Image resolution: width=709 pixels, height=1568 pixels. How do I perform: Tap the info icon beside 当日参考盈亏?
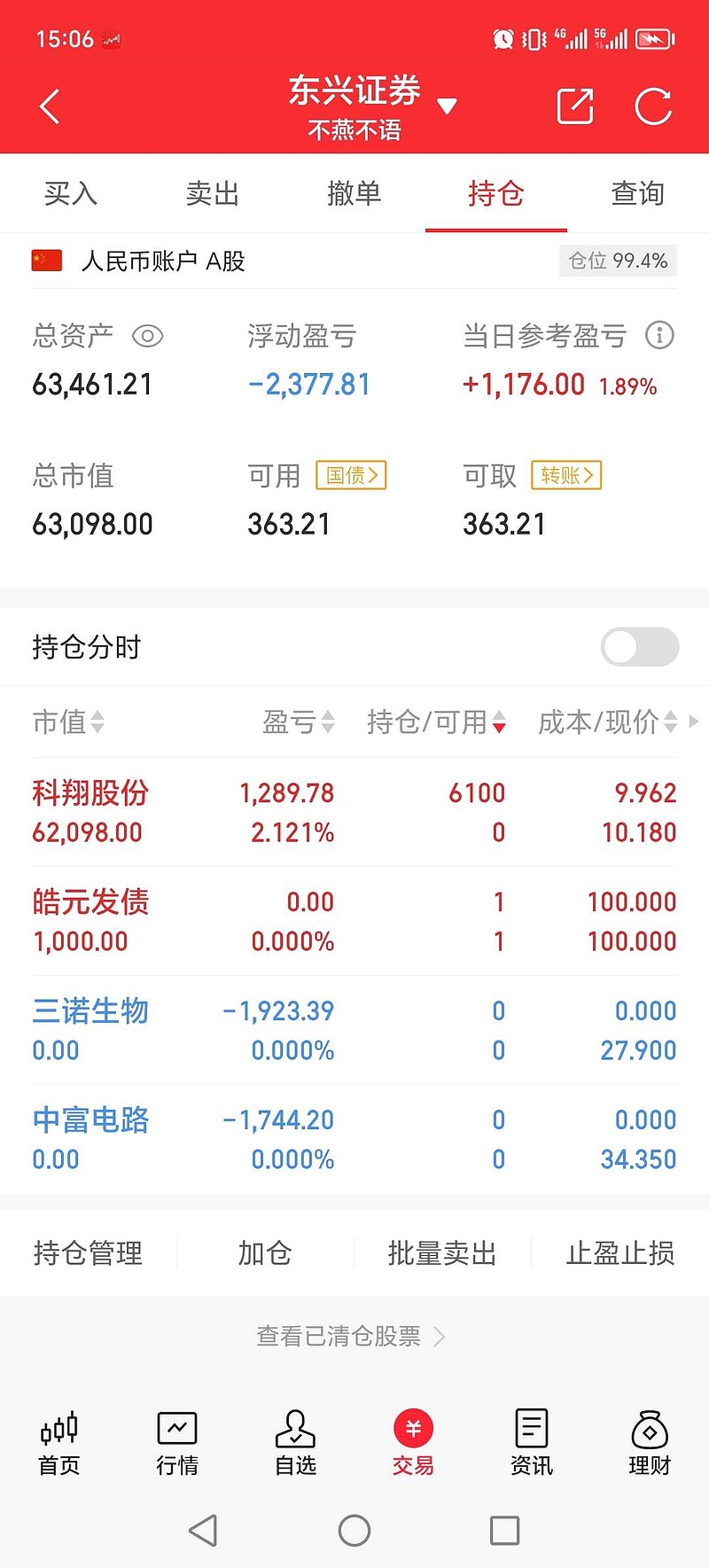coord(658,336)
